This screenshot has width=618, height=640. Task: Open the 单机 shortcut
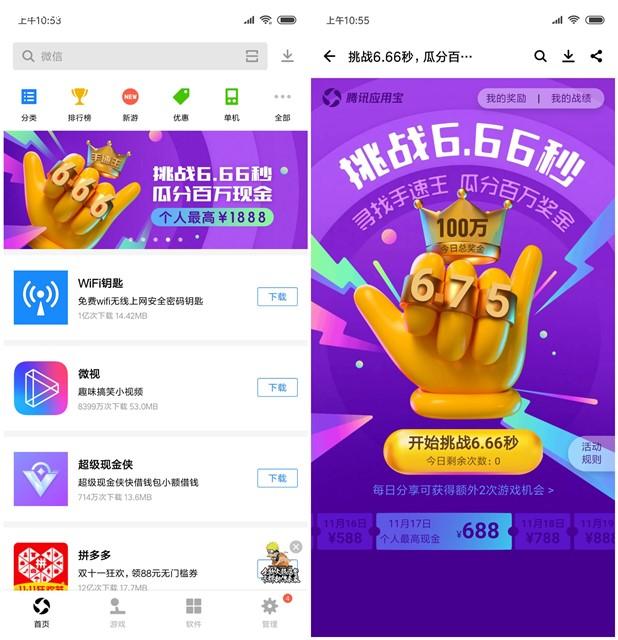pos(231,104)
